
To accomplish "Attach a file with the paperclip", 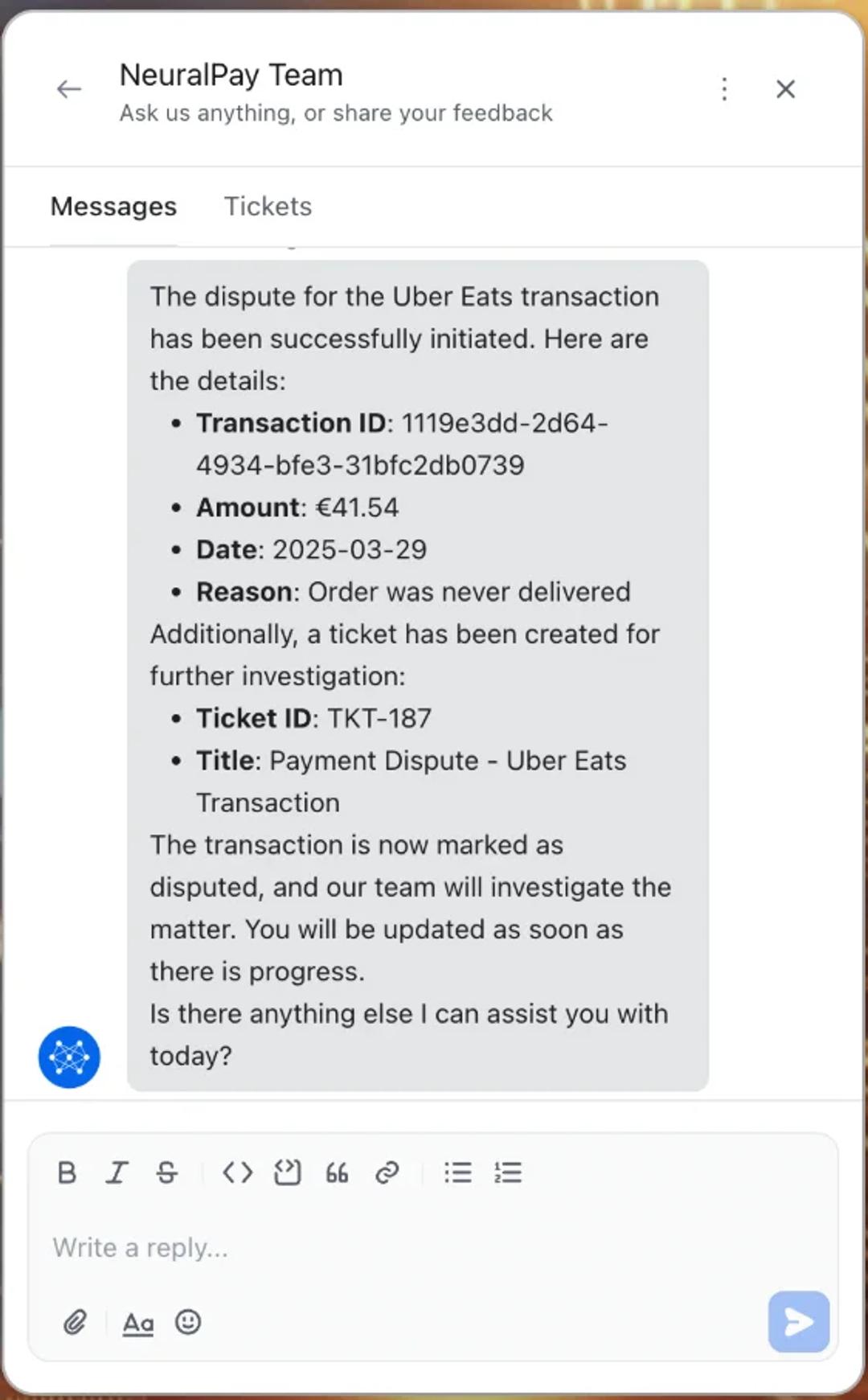I will (76, 1322).
